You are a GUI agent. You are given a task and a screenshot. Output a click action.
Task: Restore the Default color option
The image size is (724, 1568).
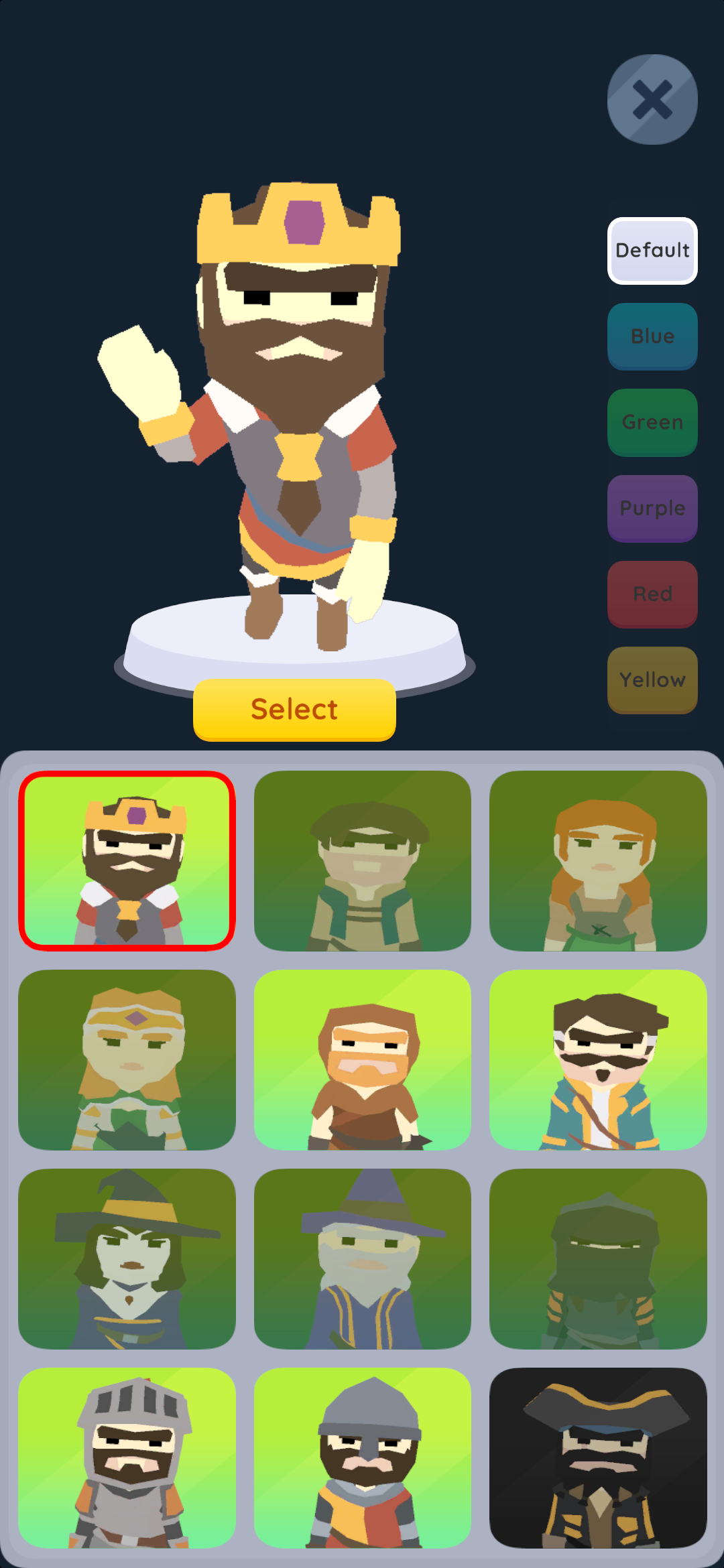(x=652, y=251)
